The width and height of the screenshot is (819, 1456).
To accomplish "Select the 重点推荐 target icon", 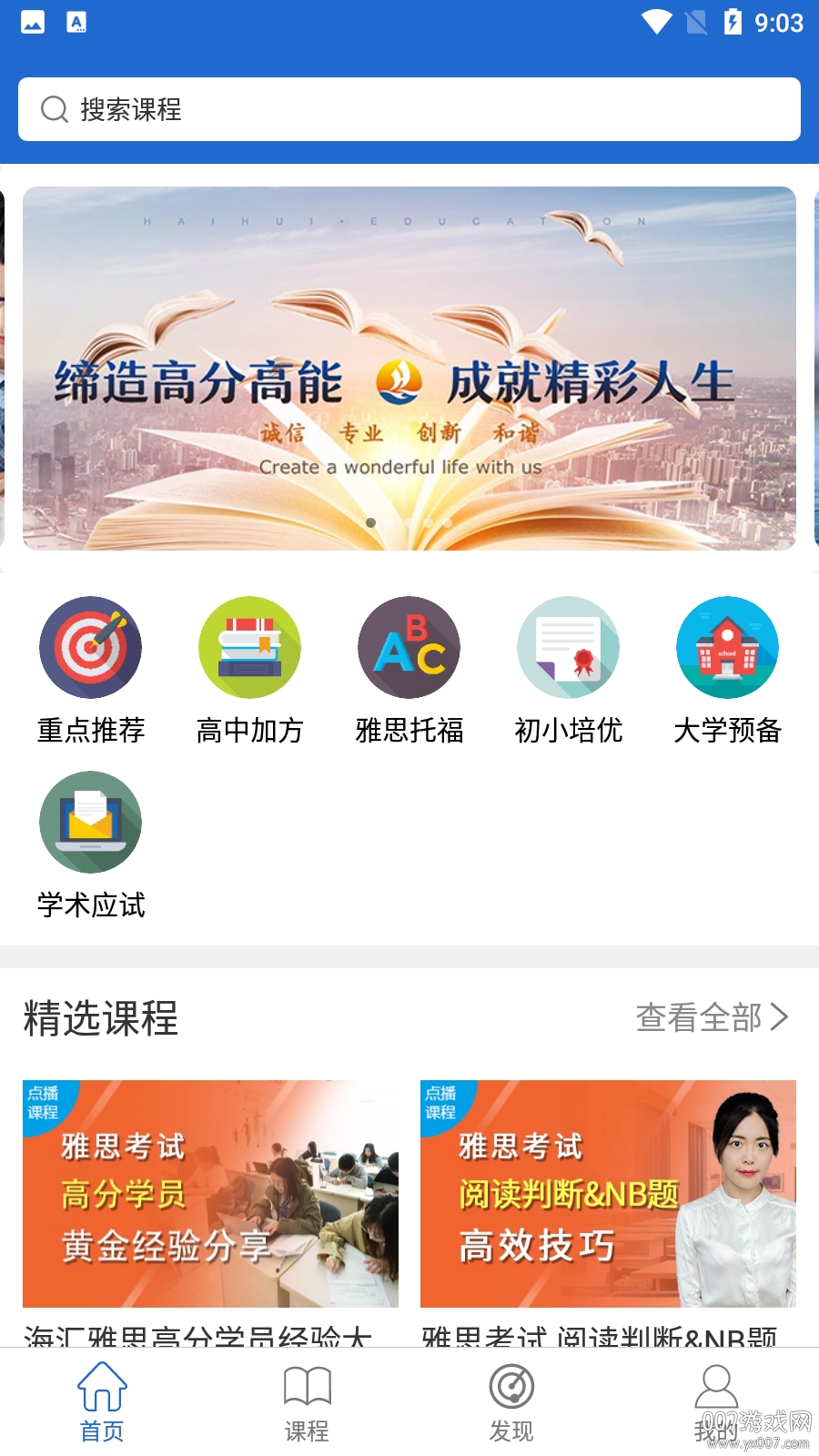I will (x=90, y=647).
